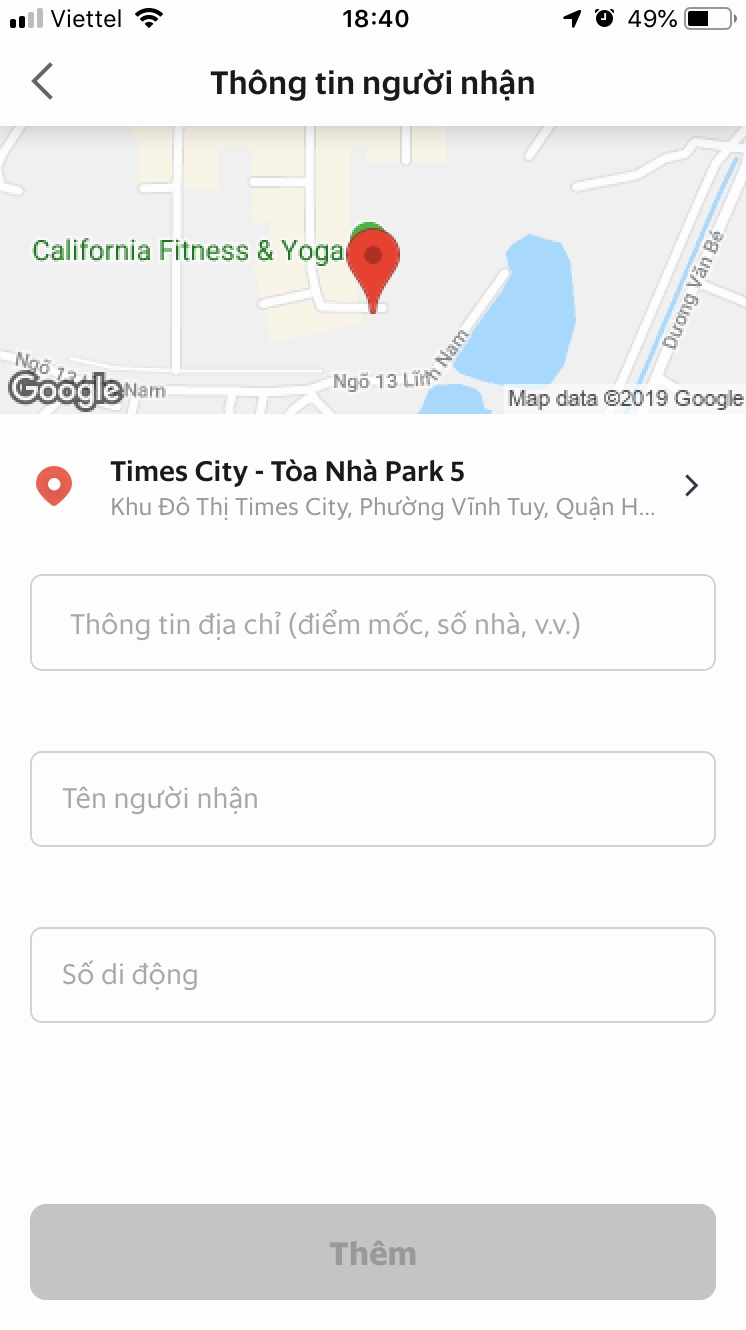The height and width of the screenshot is (1330, 746).
Task: Tap the location arrow icon in status bar
Action: coord(571,16)
